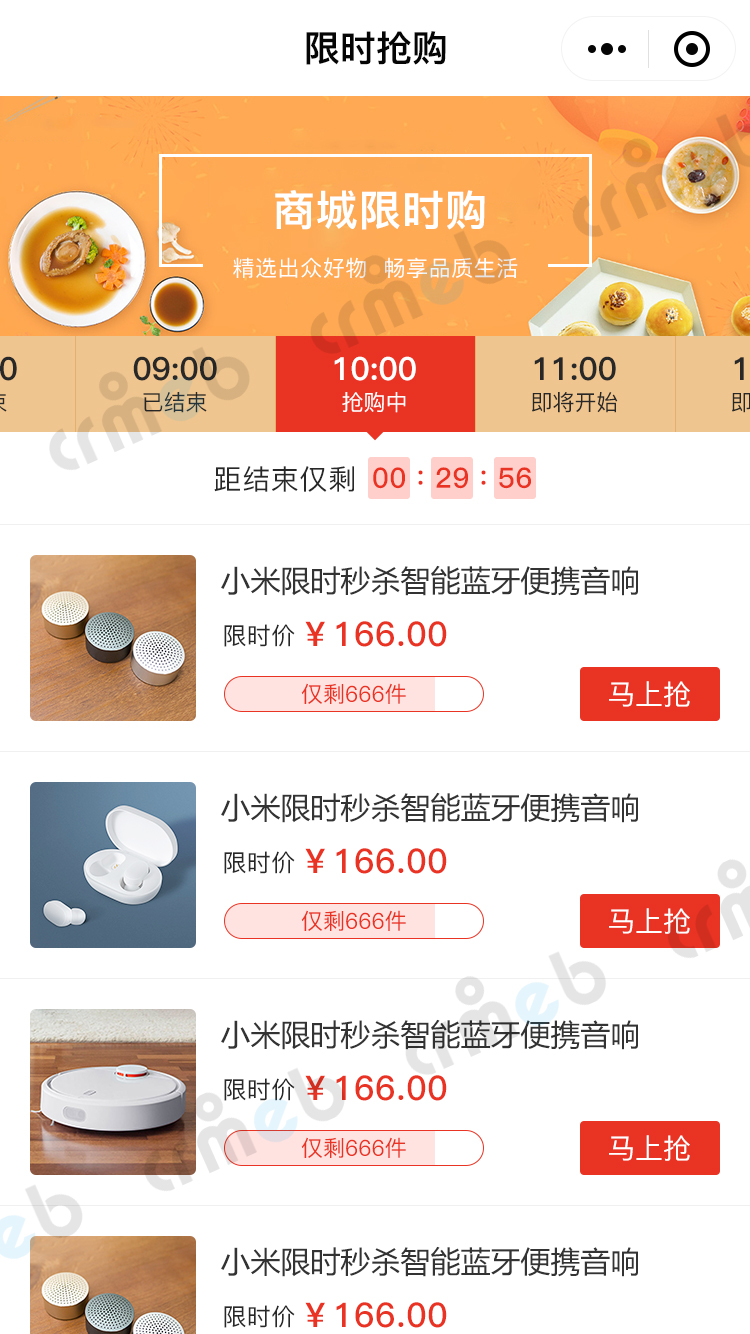Open the robot vacuum product image
Viewport: 750px width, 1334px height.
coord(113,1092)
